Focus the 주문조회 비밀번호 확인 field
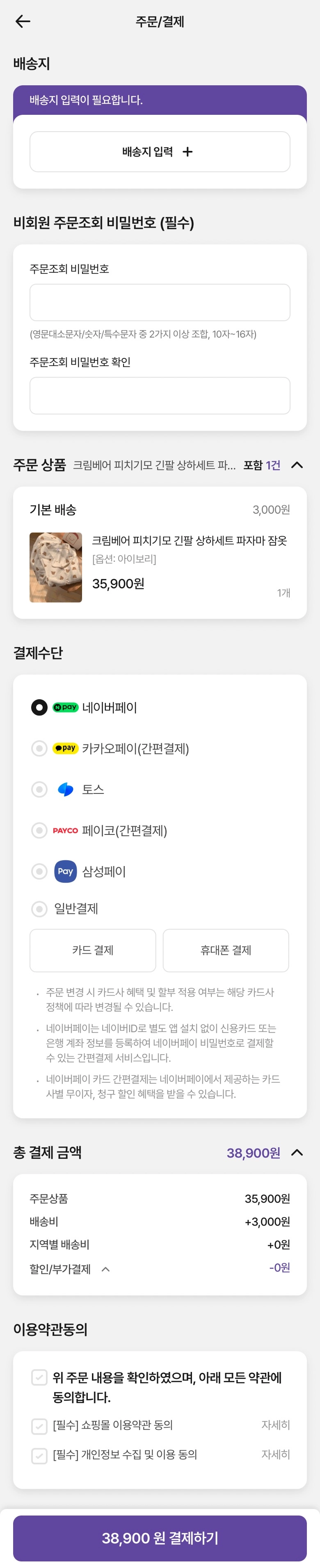The width and height of the screenshot is (320, 1568). 160,396
